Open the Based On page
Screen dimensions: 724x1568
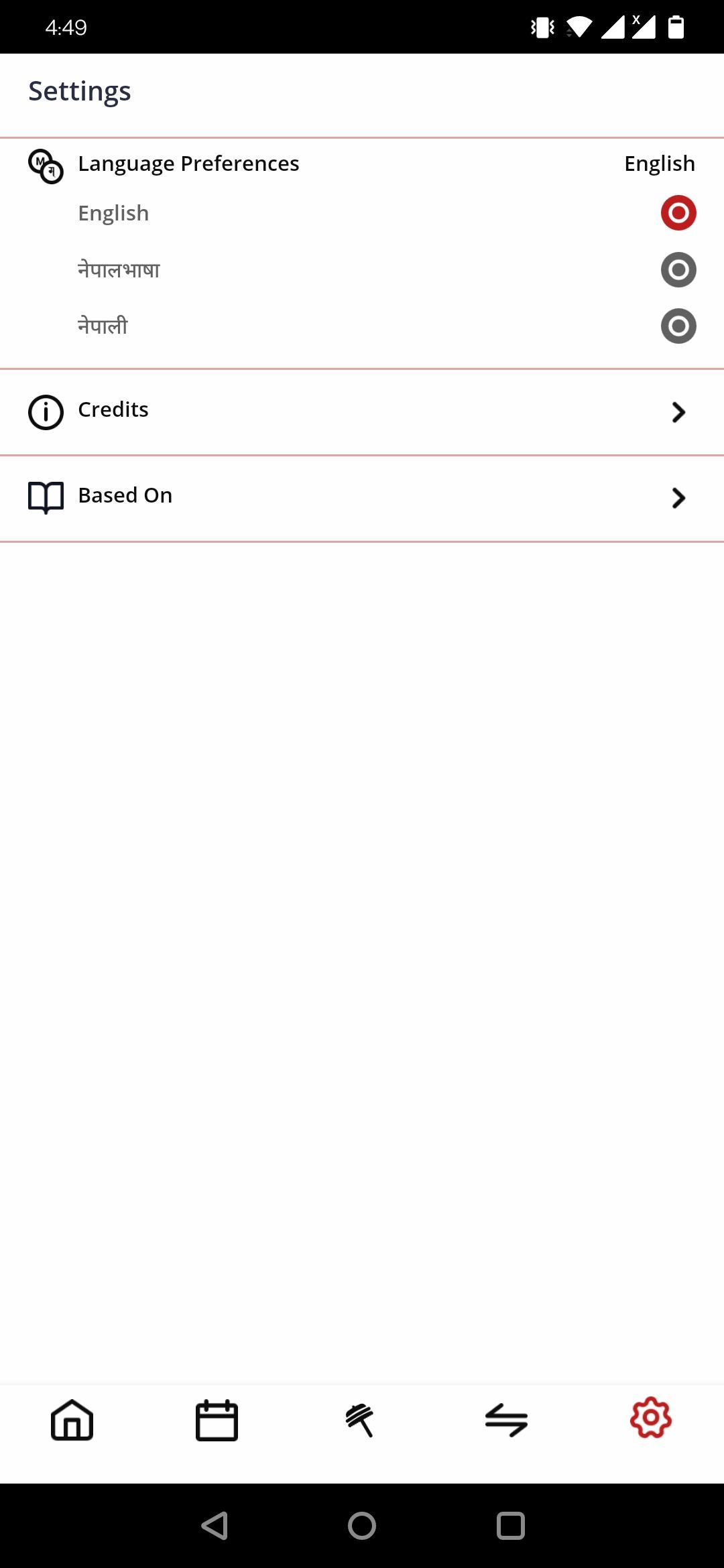pyautogui.click(x=362, y=497)
